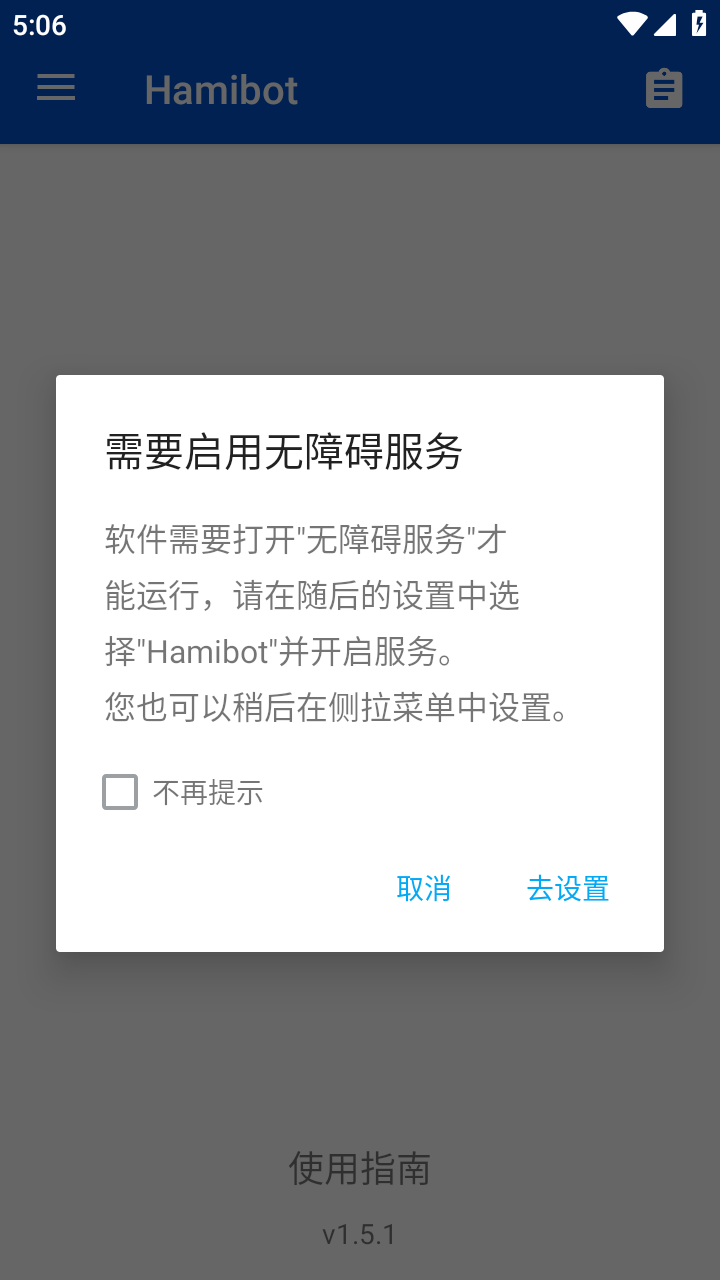Open the navigation drawer with hamburger icon

click(55, 88)
